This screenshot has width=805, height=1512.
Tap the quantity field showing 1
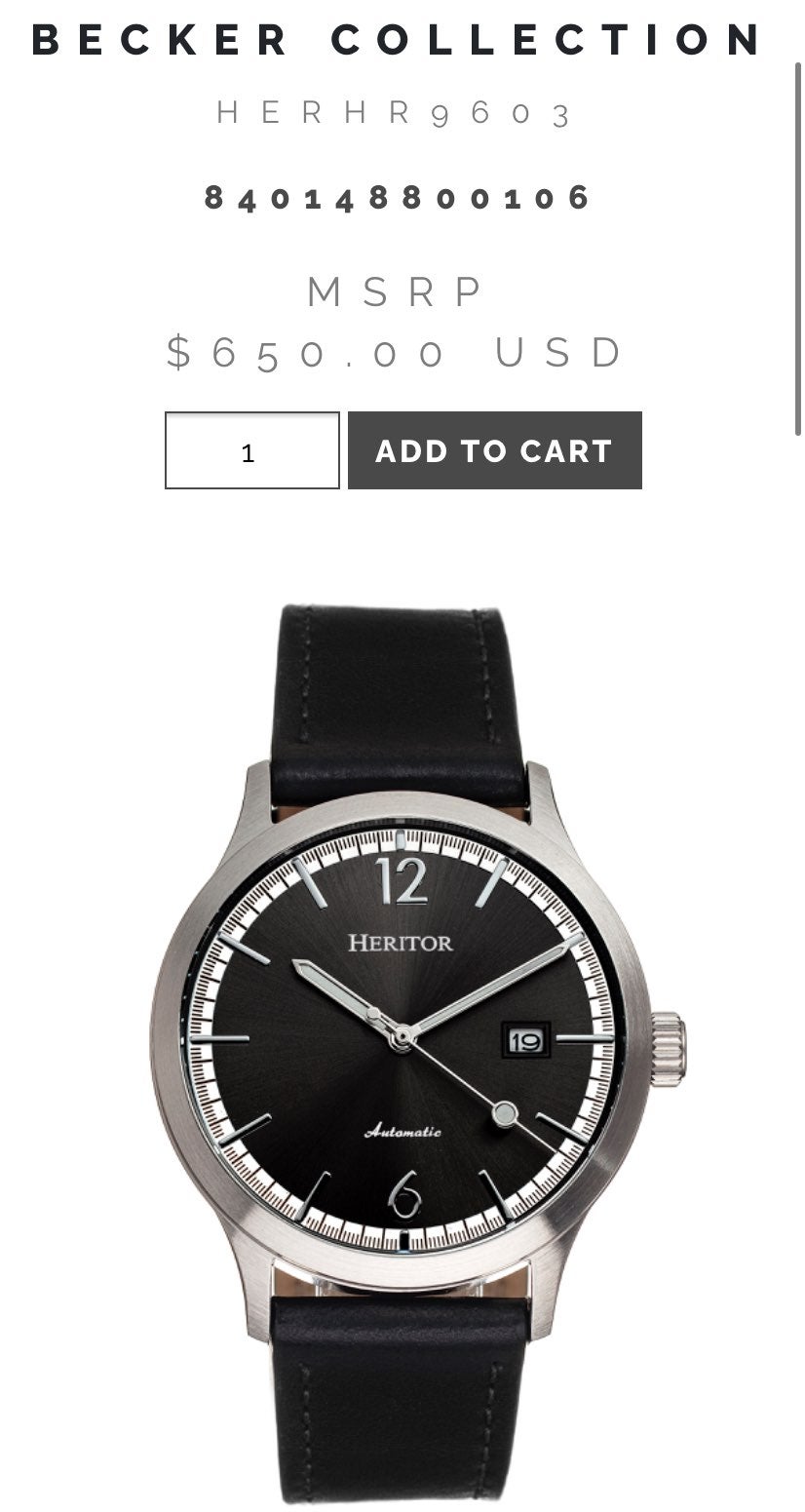click(x=252, y=450)
